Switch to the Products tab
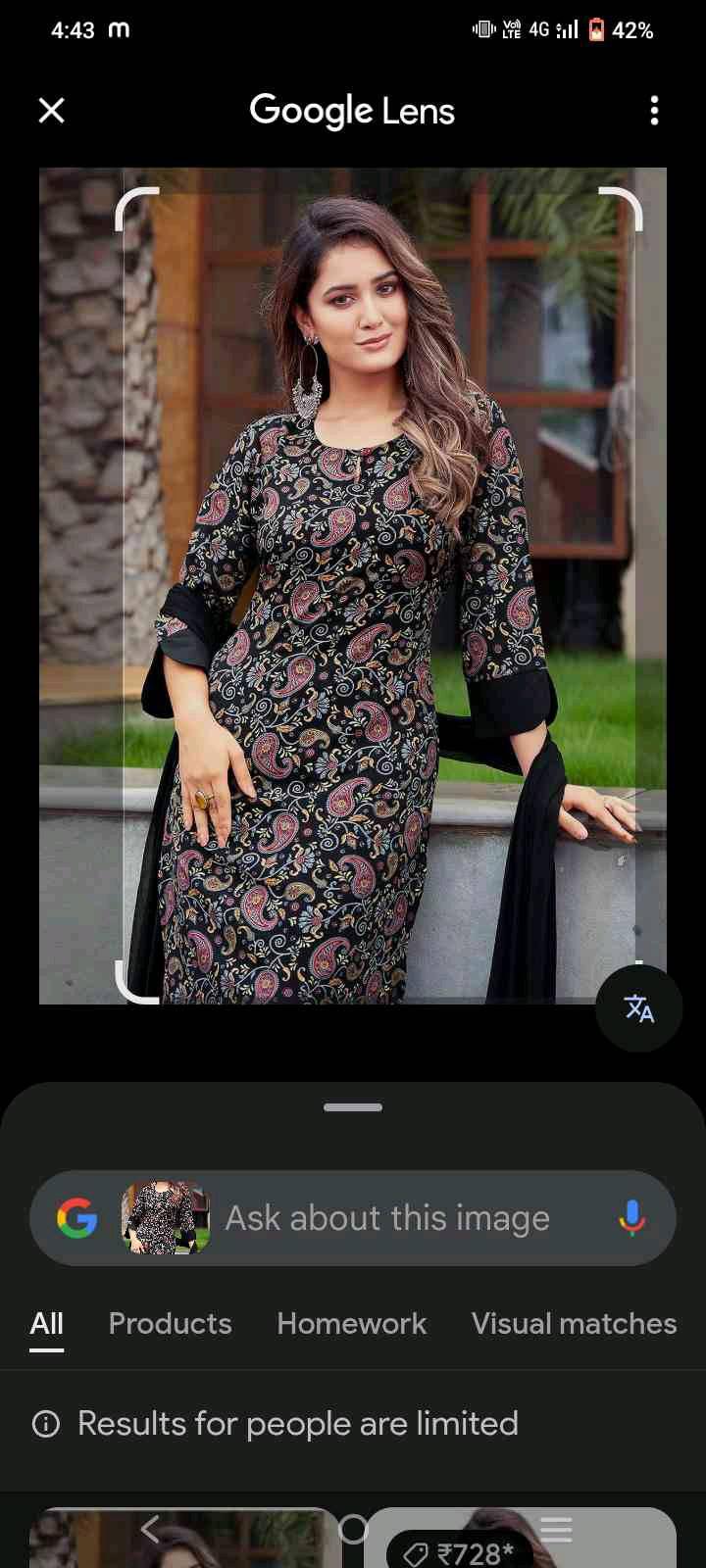The width and height of the screenshot is (706, 1568). pyautogui.click(x=170, y=1324)
